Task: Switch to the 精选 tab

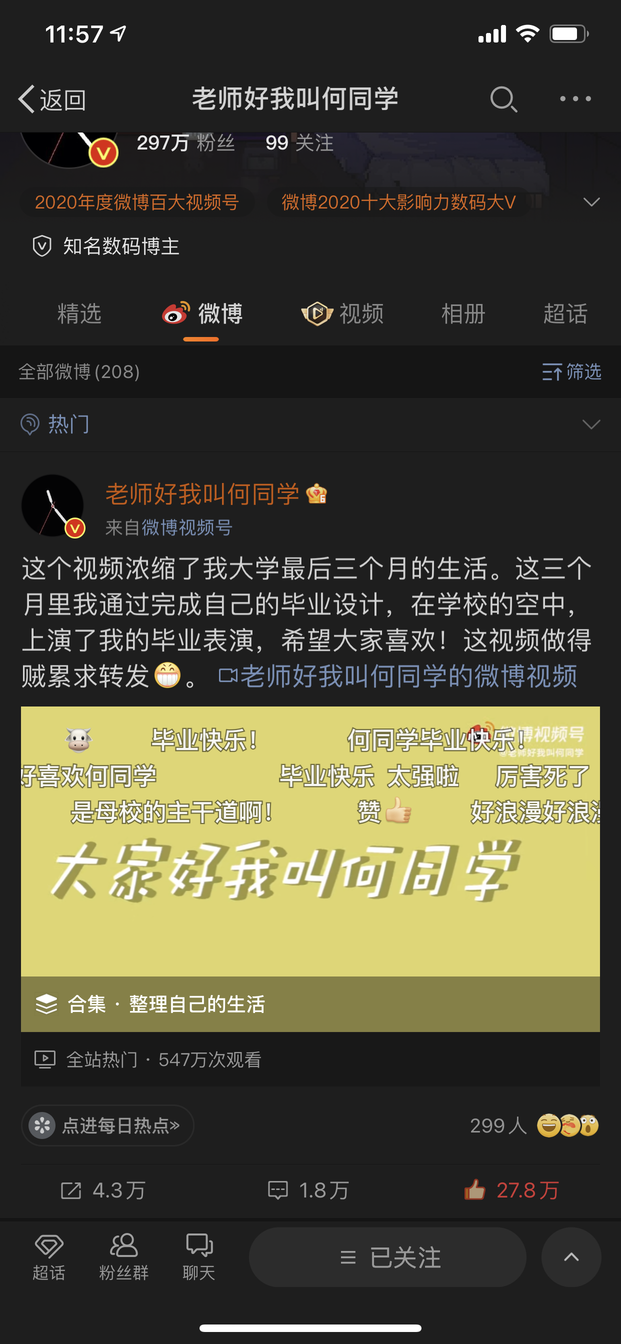Action: click(x=80, y=314)
